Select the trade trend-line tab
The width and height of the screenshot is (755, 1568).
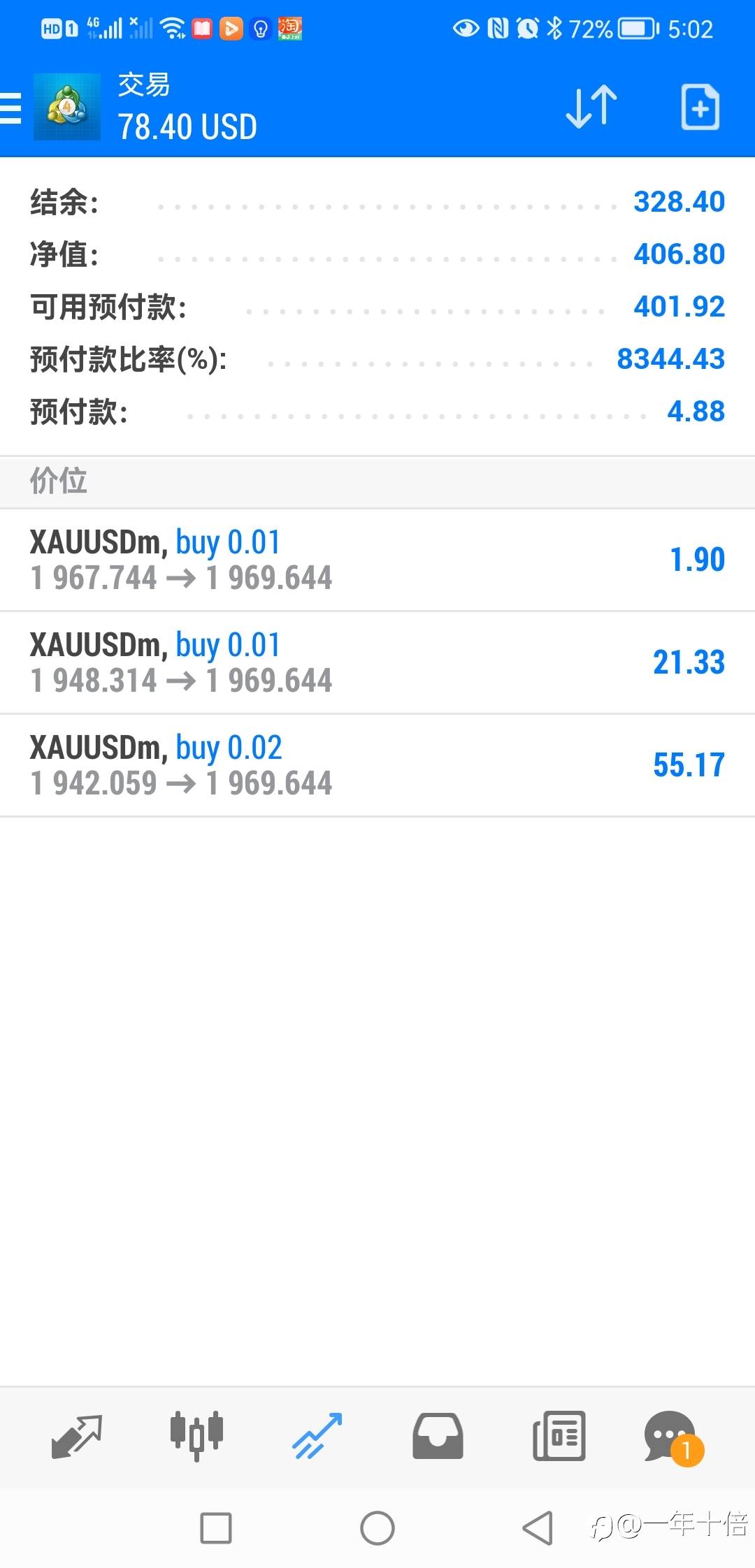[x=317, y=1436]
